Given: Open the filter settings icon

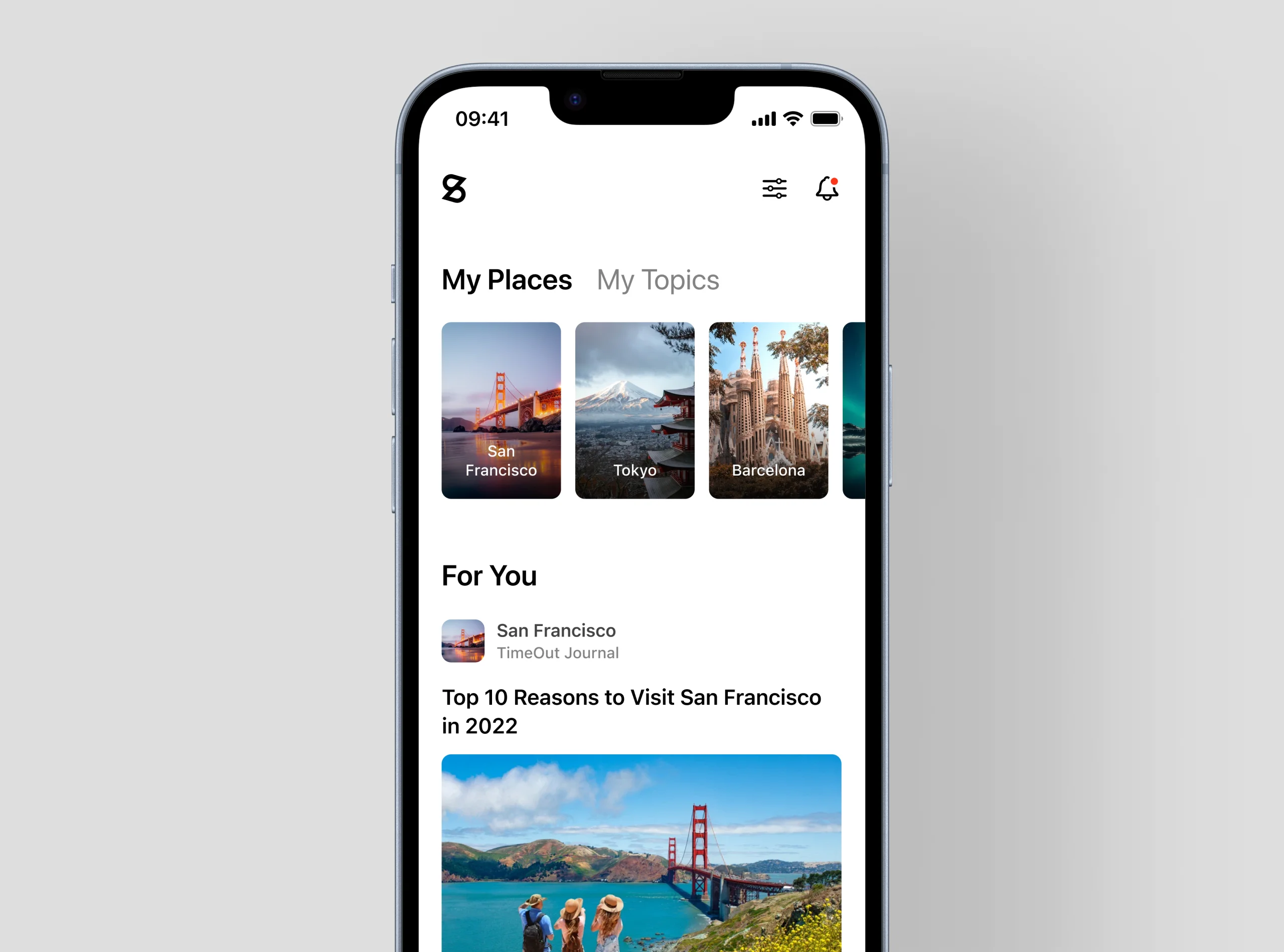Looking at the screenshot, I should tap(774, 189).
